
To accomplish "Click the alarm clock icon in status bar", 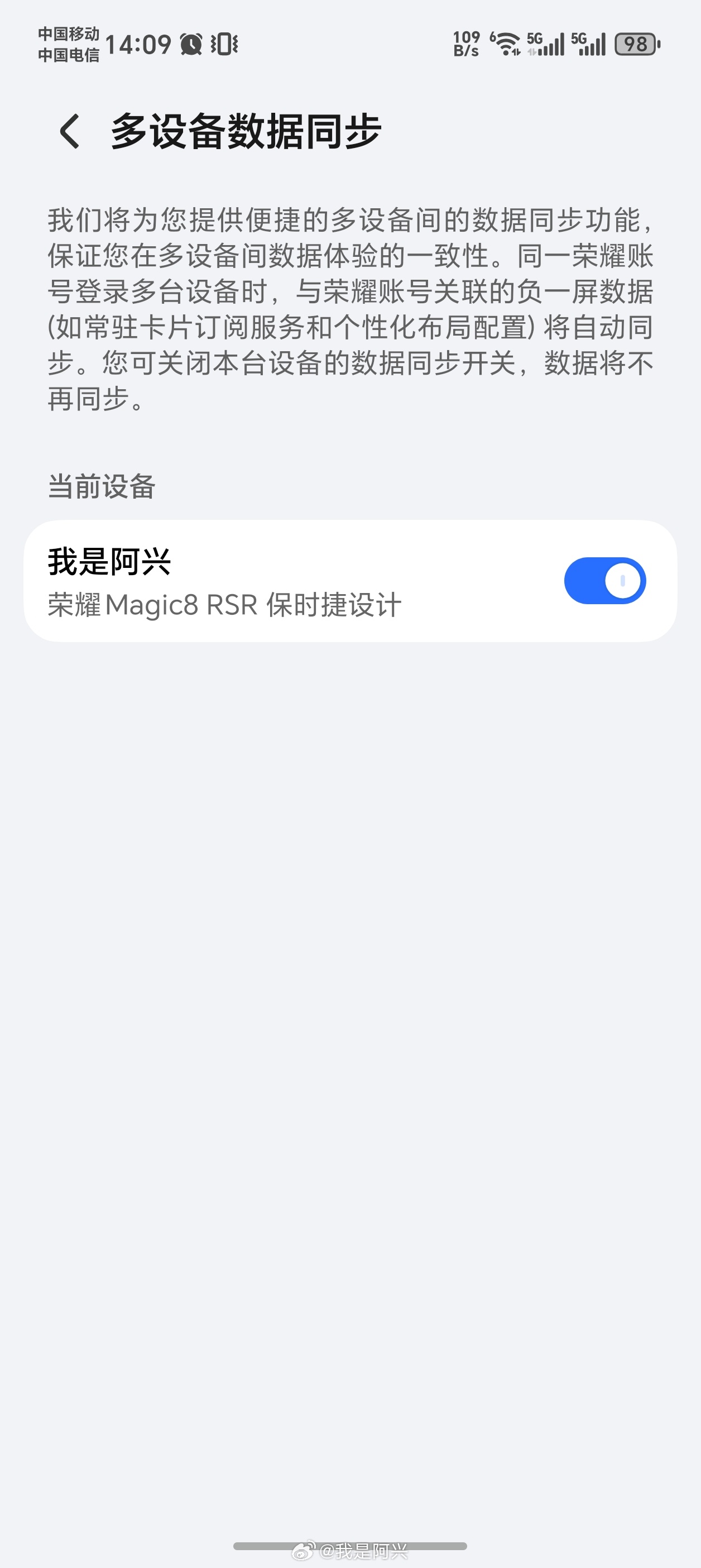I will coord(191,45).
